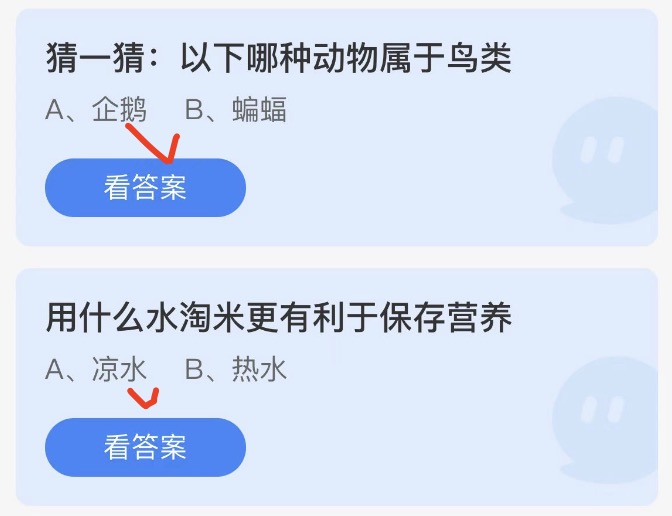This screenshot has height=516, width=672.
Task: Tap 看答案 under the bird question
Action: (145, 188)
